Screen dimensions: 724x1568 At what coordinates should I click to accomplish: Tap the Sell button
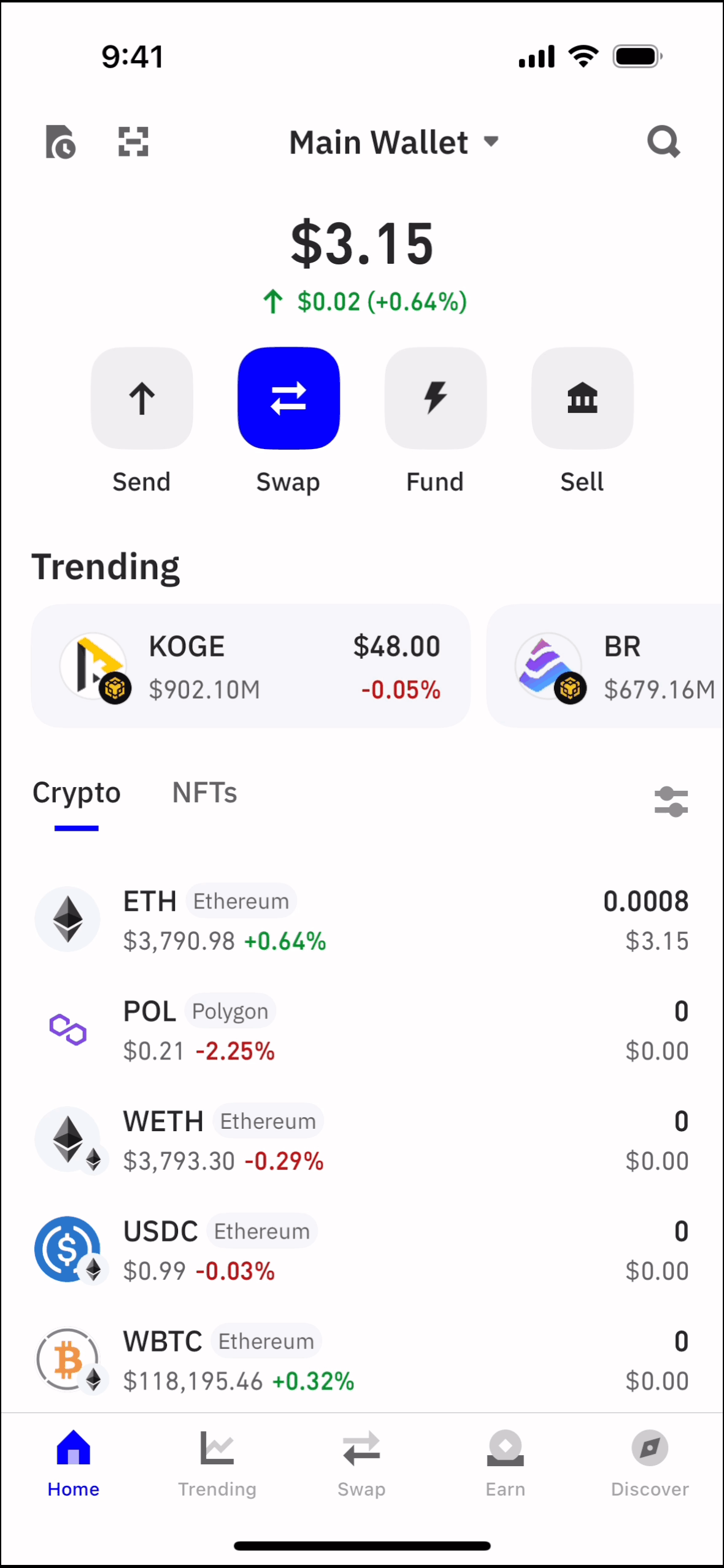[x=582, y=399]
